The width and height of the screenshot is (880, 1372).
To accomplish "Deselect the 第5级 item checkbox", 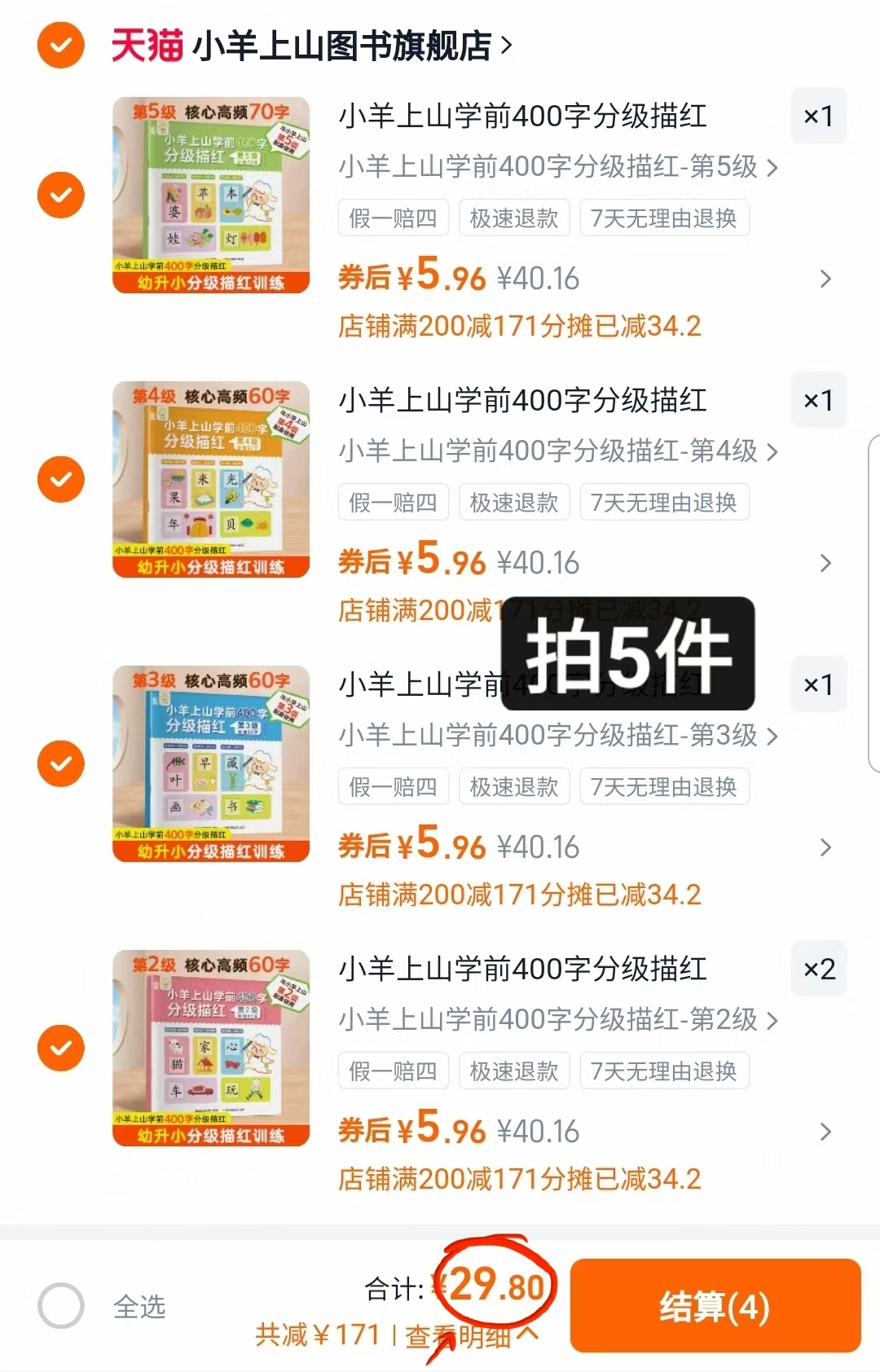I will point(59,196).
